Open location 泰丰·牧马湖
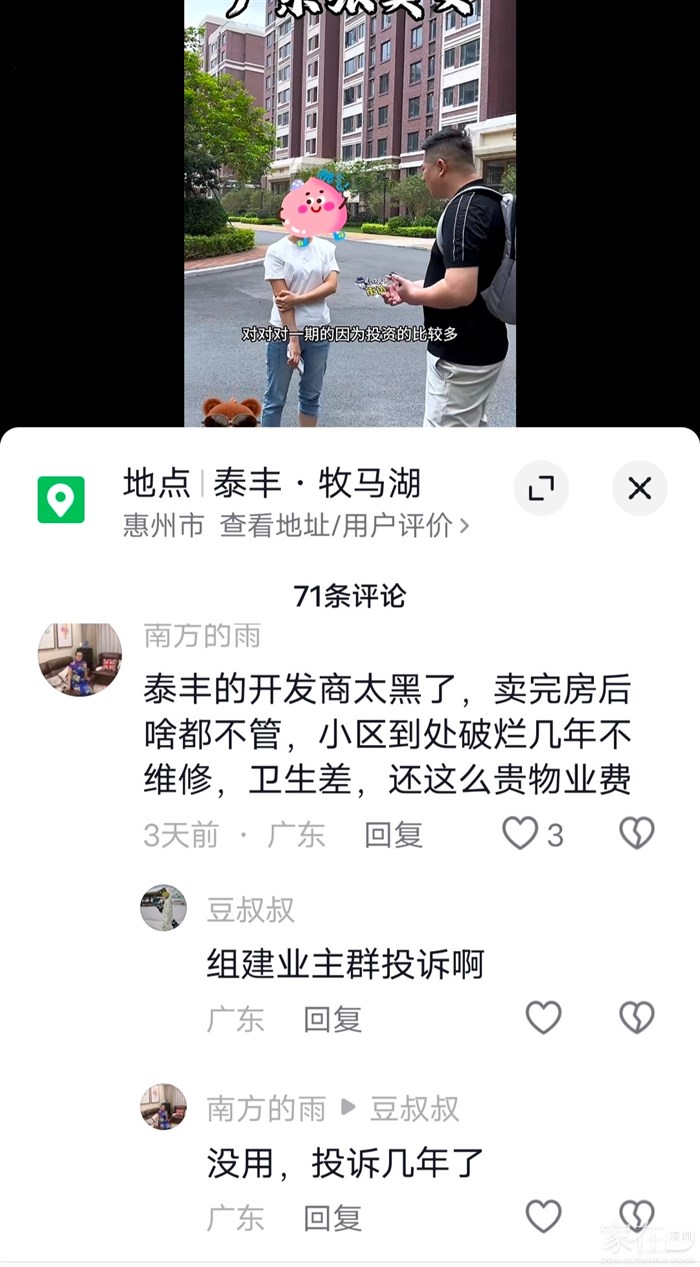This screenshot has width=700, height=1267. 271,483
